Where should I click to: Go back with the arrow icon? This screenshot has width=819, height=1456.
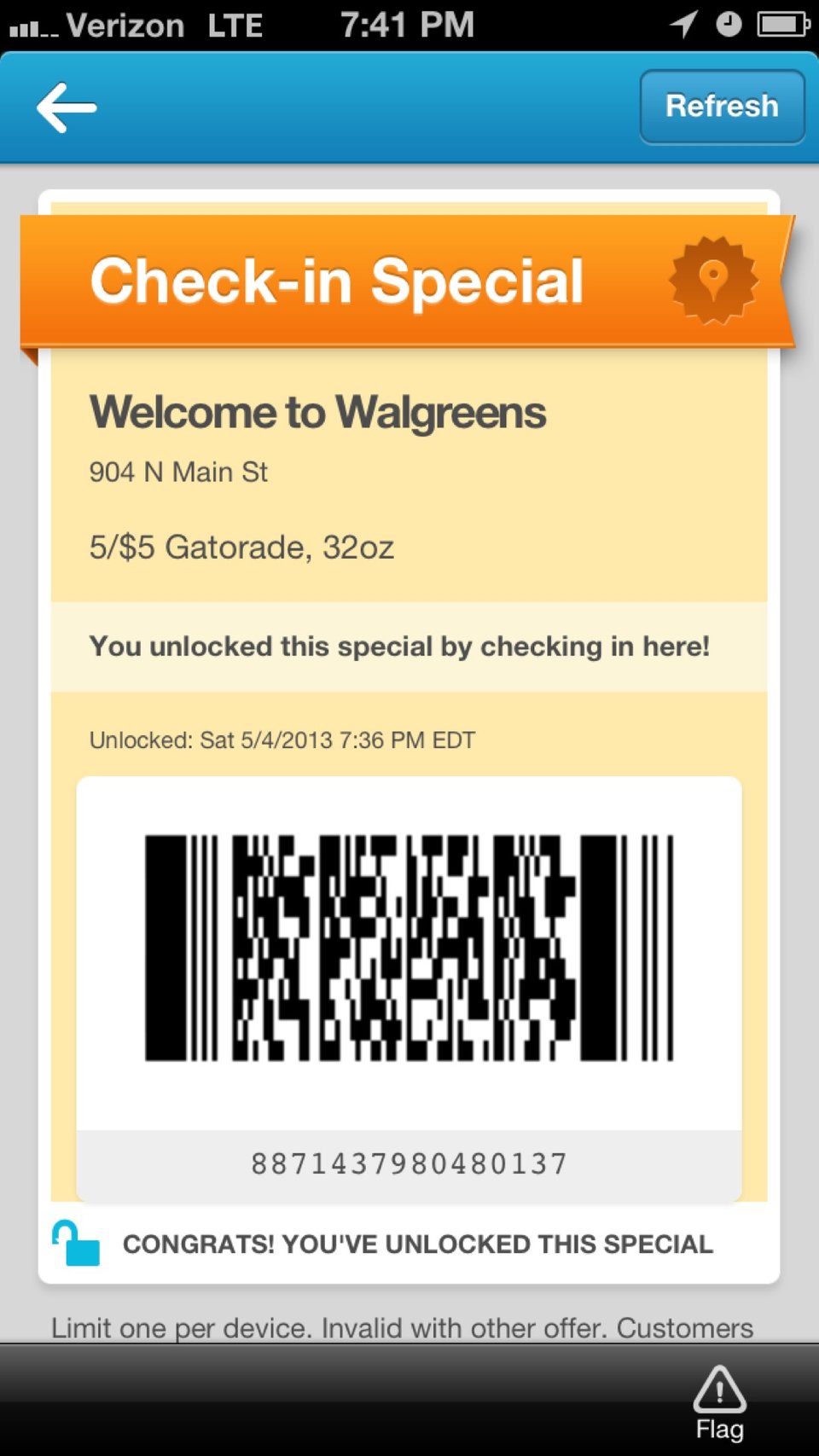pyautogui.click(x=67, y=107)
